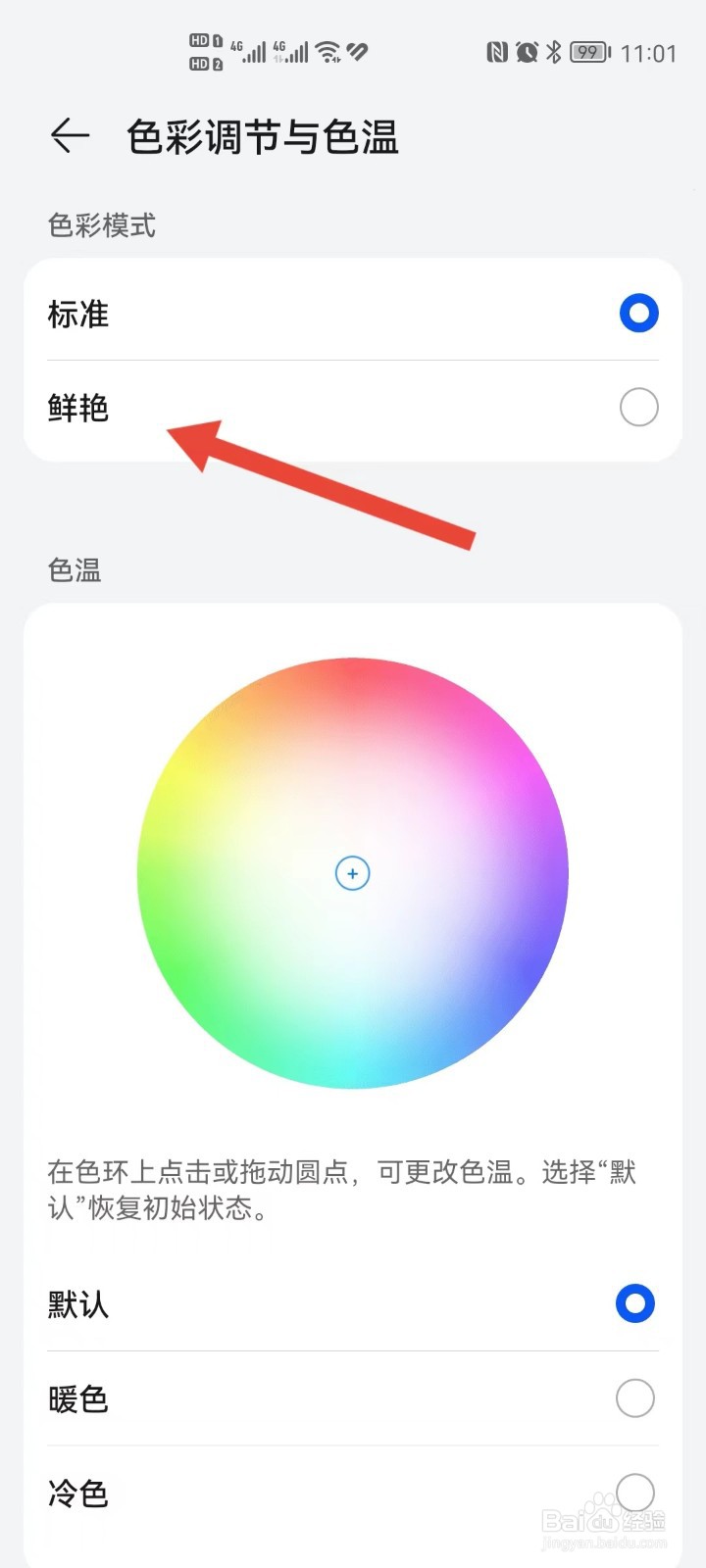Image resolution: width=706 pixels, height=1568 pixels.
Task: Tap the battery indicator showing 99
Action: pyautogui.click(x=587, y=52)
